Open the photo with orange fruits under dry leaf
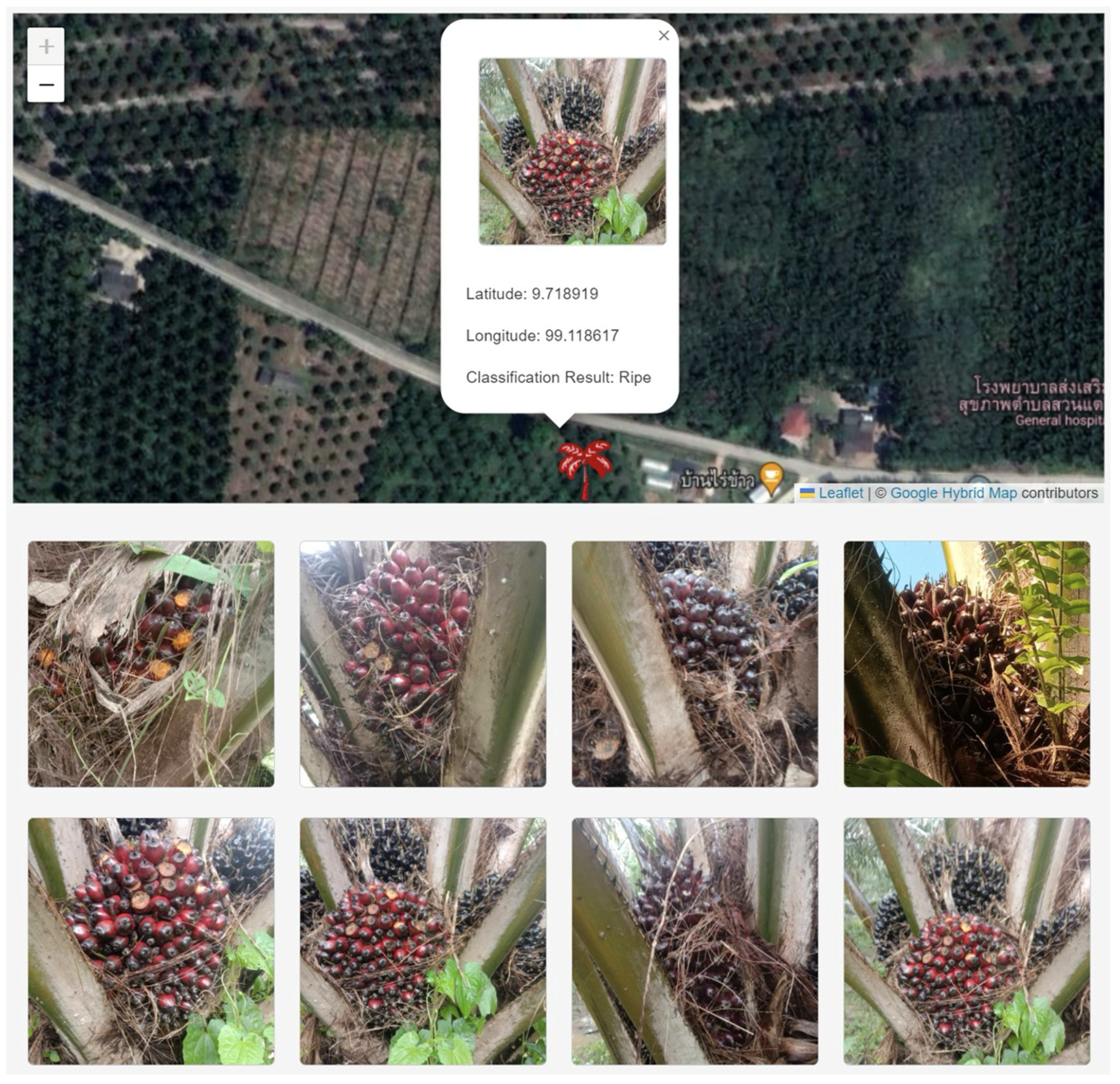The height and width of the screenshot is (1084, 1120). [x=151, y=664]
